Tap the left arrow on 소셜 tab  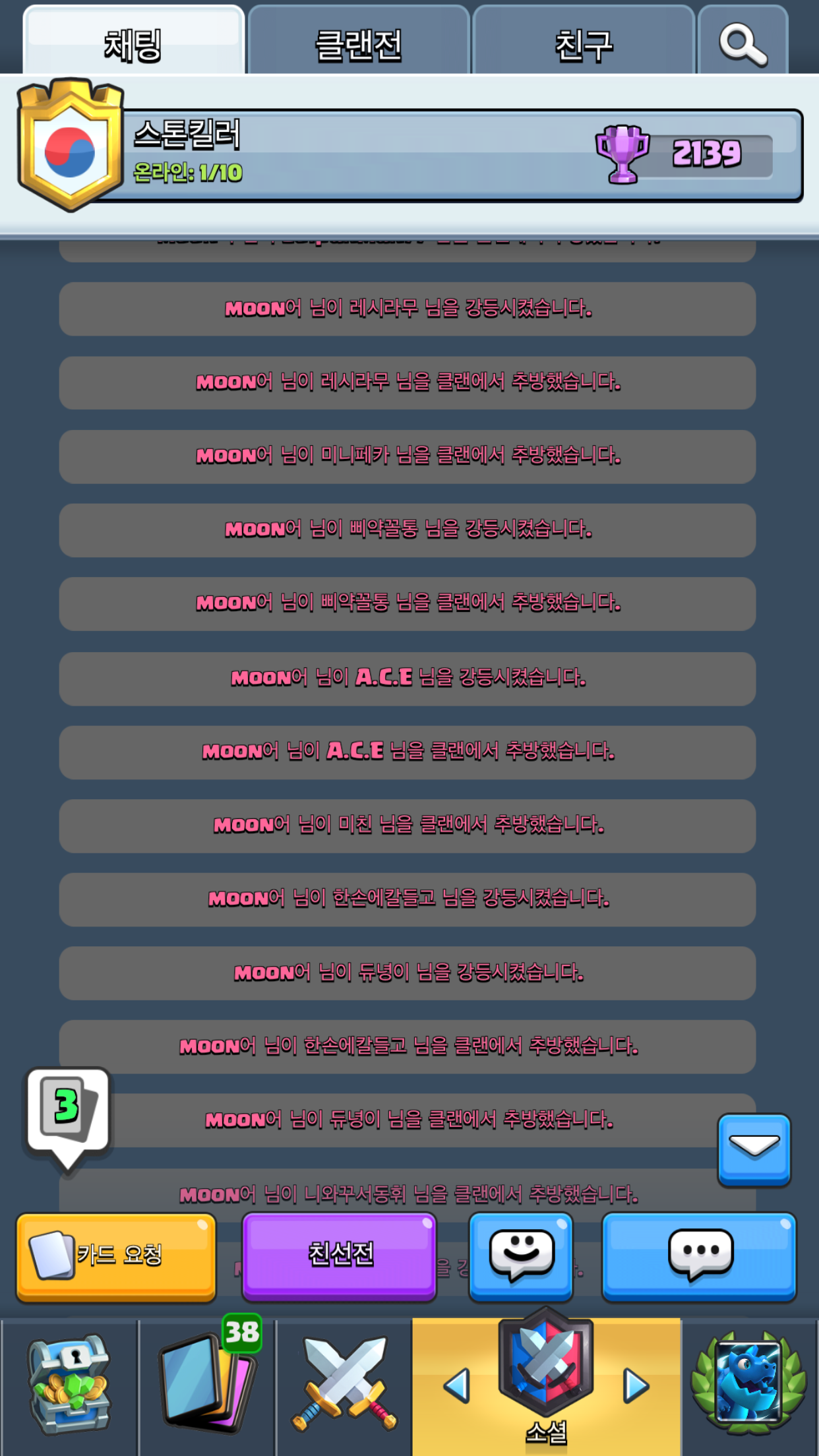[456, 1385]
